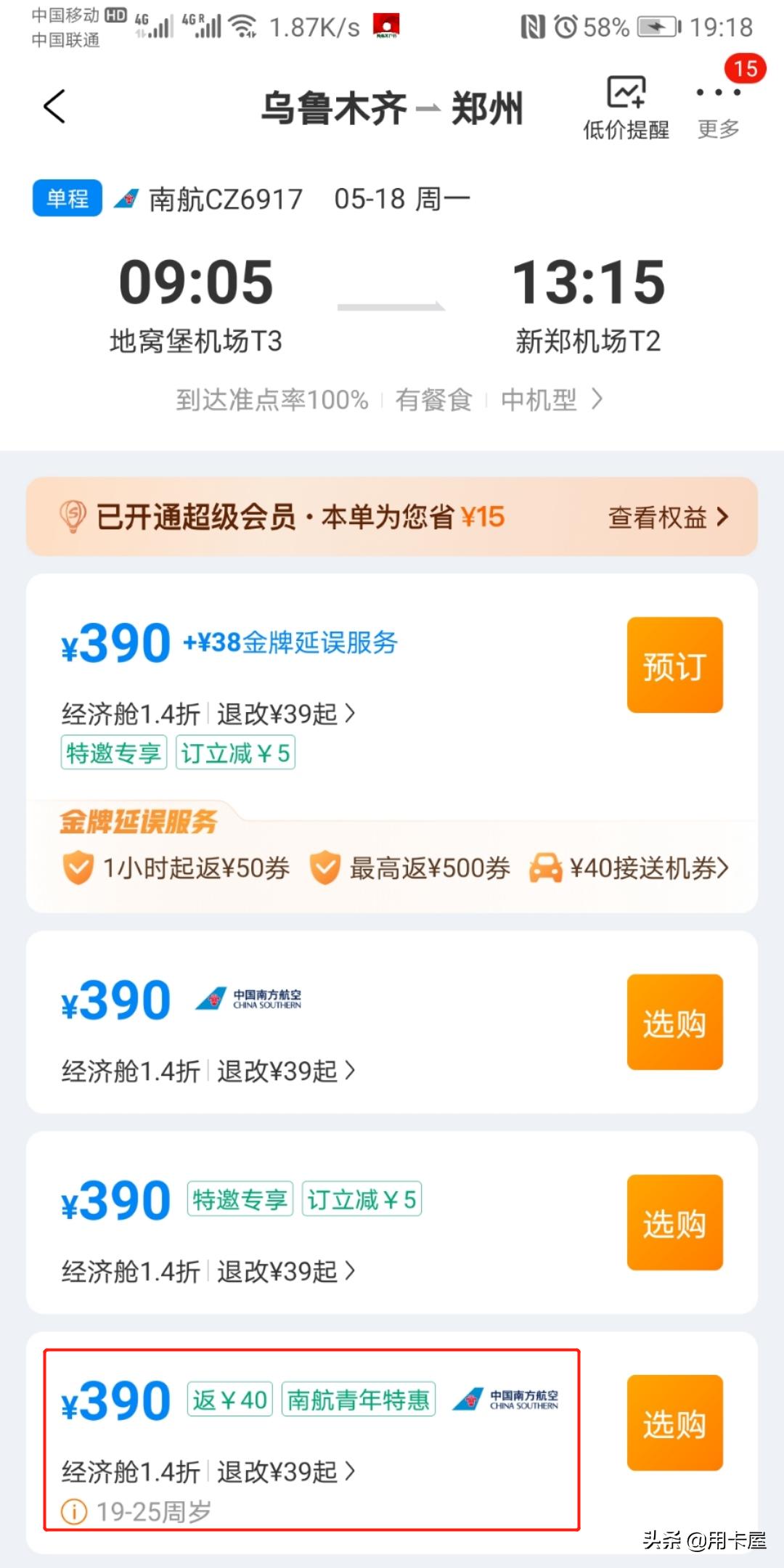Tap the back arrow to return
Image resolution: width=784 pixels, height=1568 pixels.
[54, 105]
